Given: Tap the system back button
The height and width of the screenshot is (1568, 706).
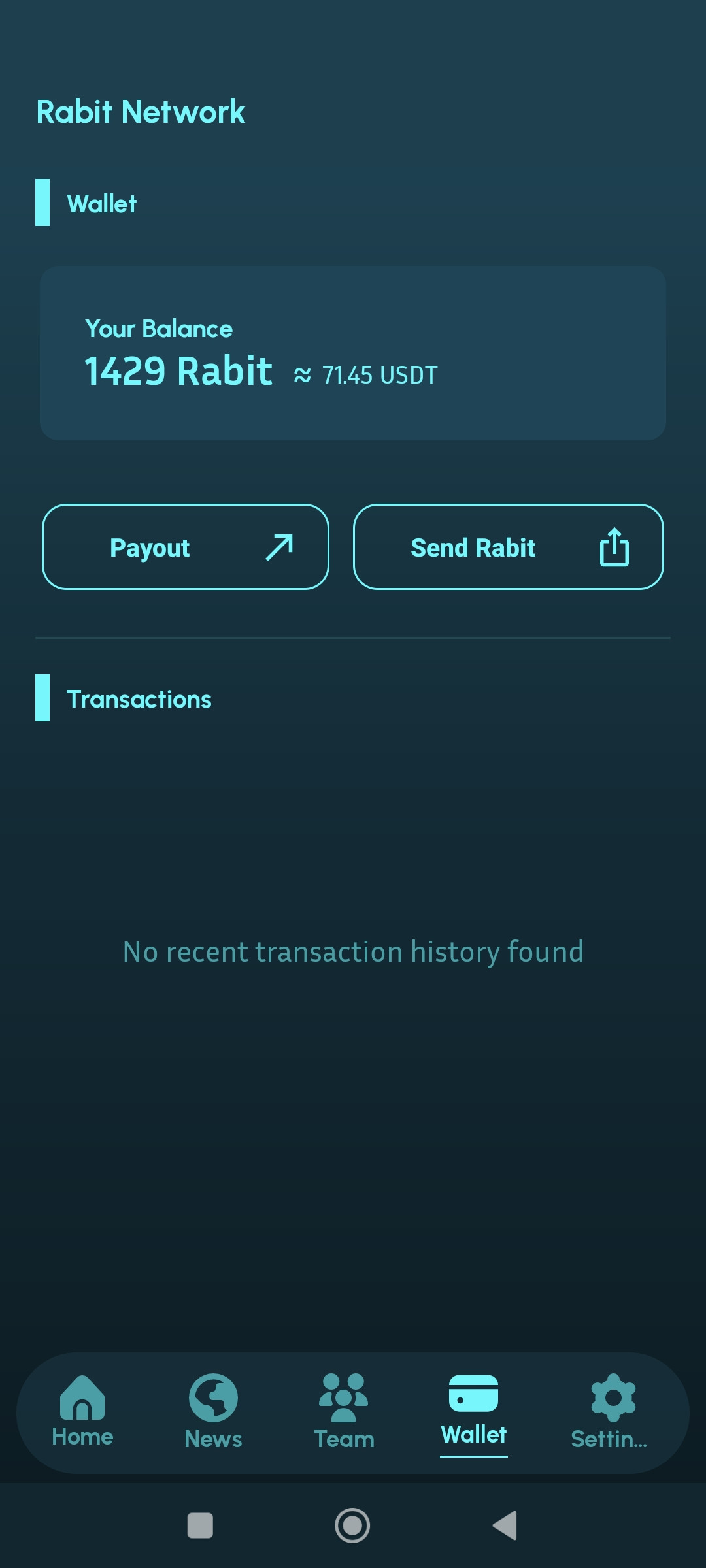Looking at the screenshot, I should pos(505,1526).
